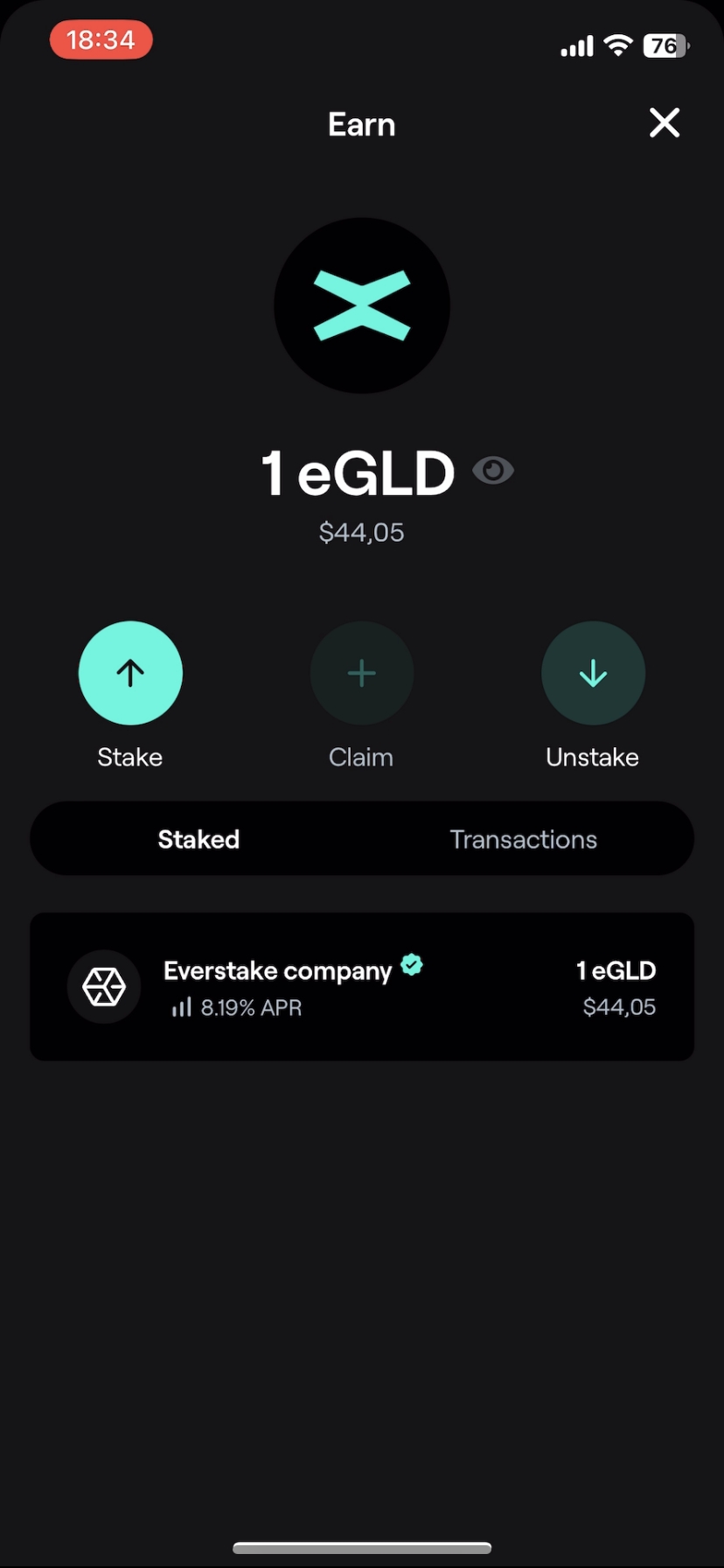Tap the Claim plus icon
724x1568 pixels.
click(x=361, y=673)
